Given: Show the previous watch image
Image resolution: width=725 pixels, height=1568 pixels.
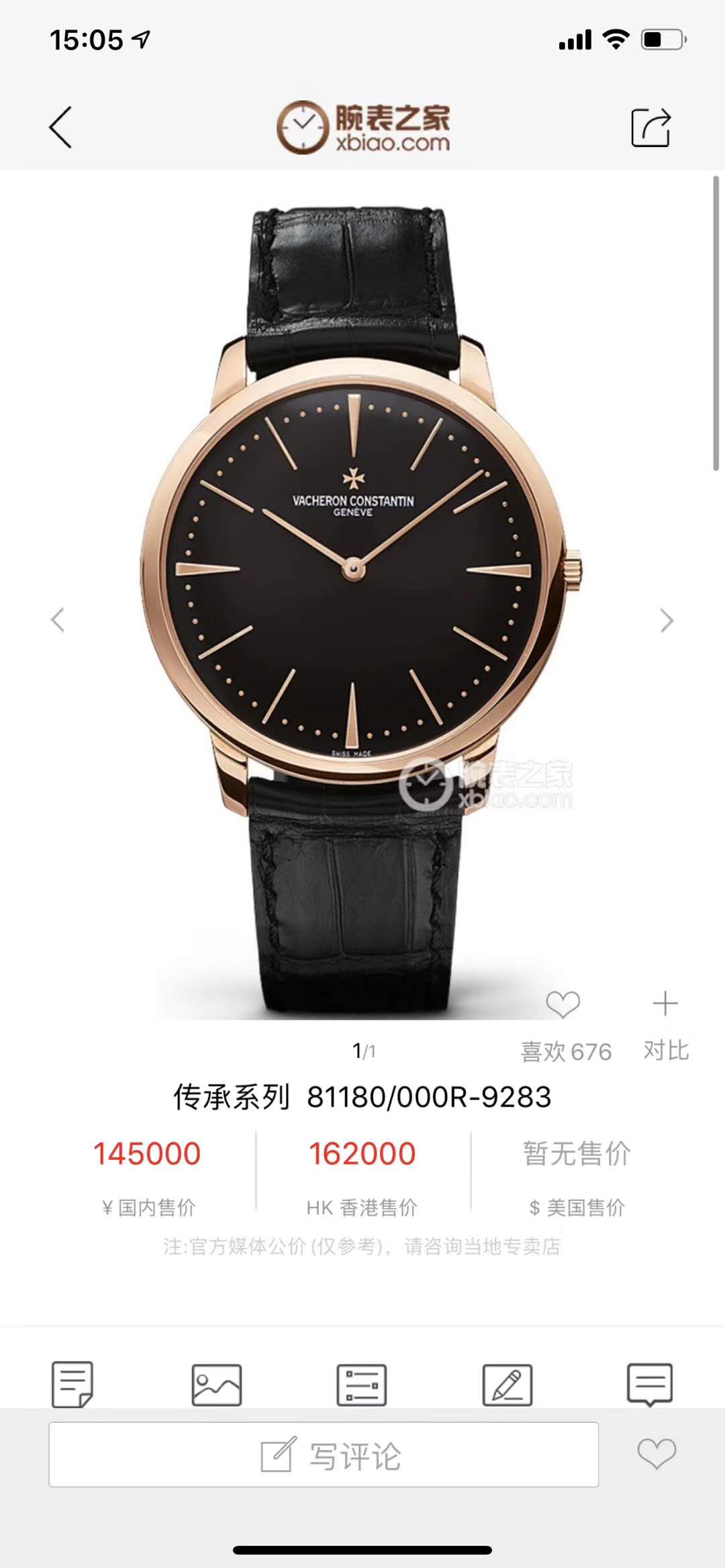Looking at the screenshot, I should click(58, 620).
